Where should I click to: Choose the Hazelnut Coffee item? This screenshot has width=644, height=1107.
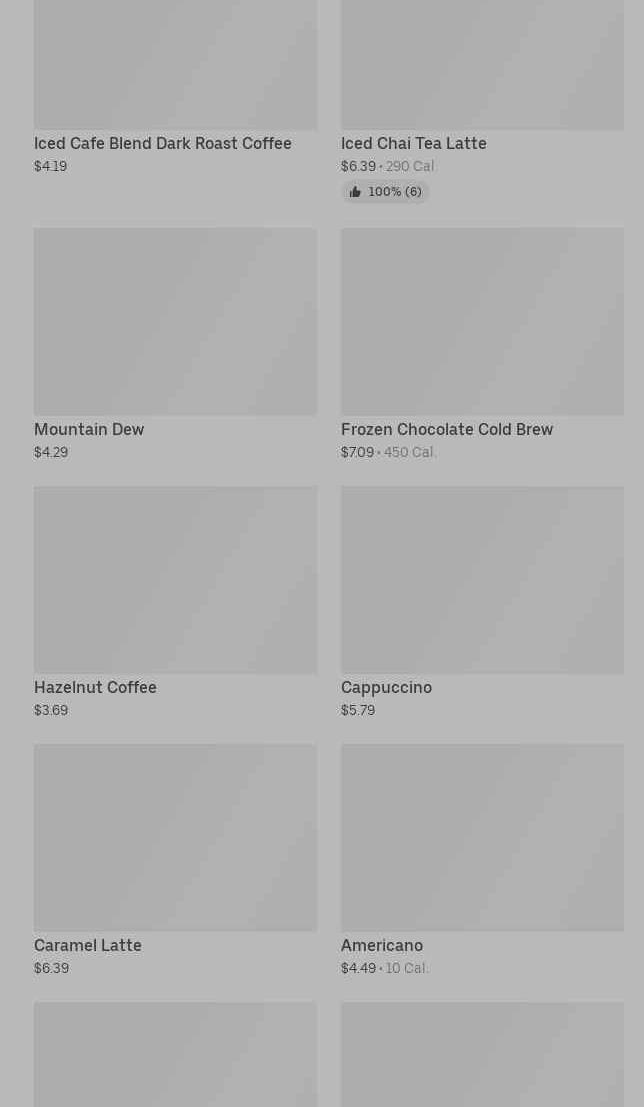[175, 602]
